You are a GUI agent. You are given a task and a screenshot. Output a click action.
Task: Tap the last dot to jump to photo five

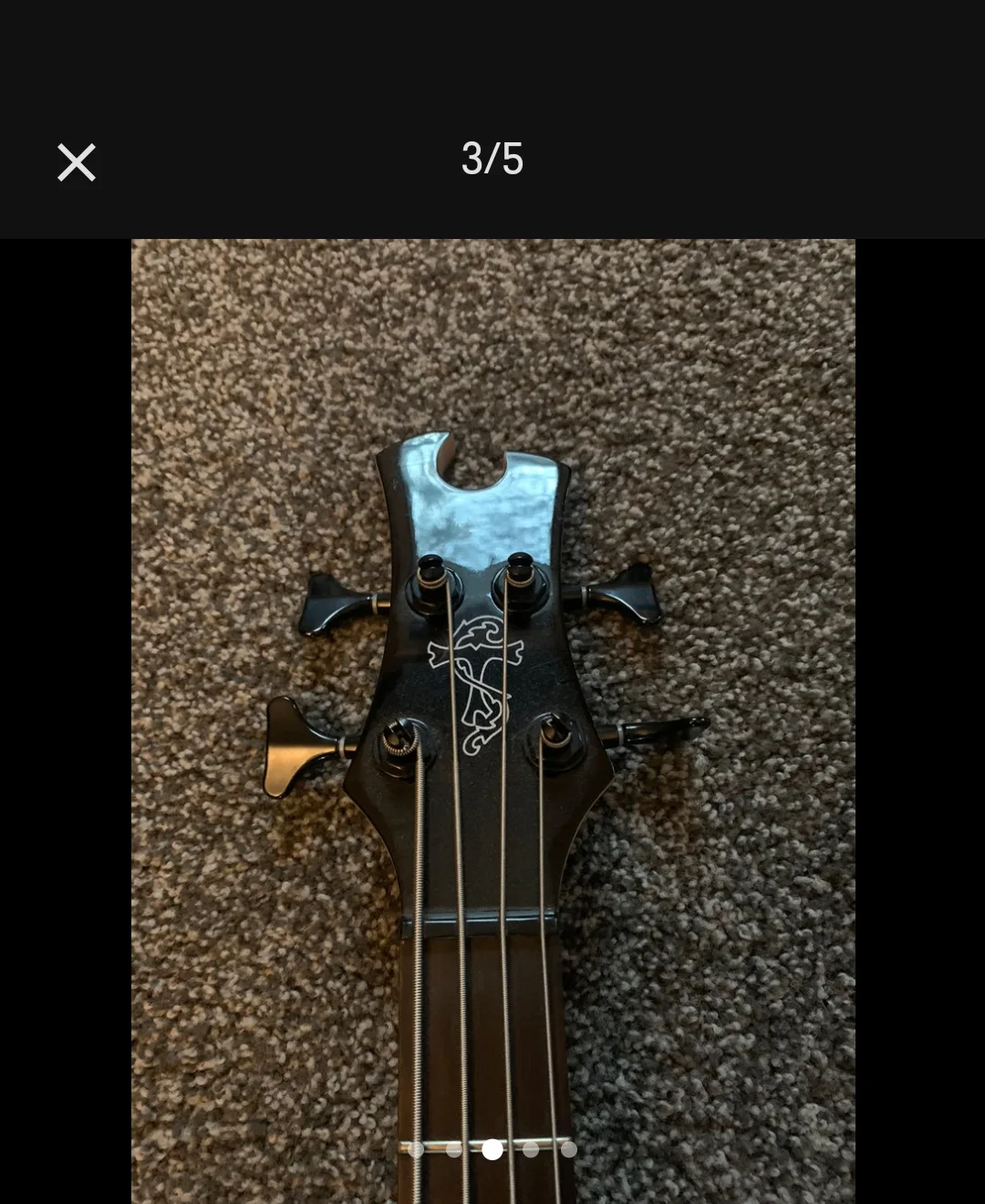tap(569, 1151)
